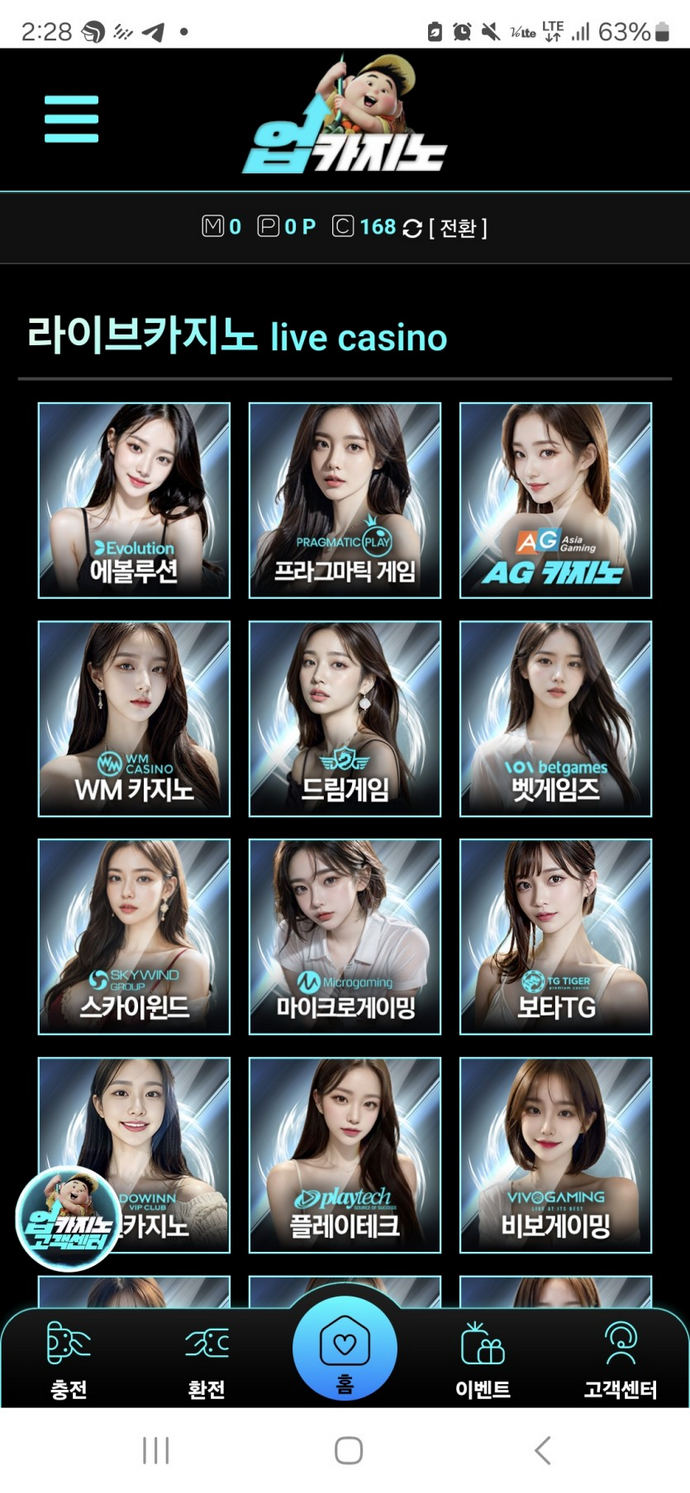
Task: Select the 프라그마틱 게임 tile
Action: (x=345, y=500)
